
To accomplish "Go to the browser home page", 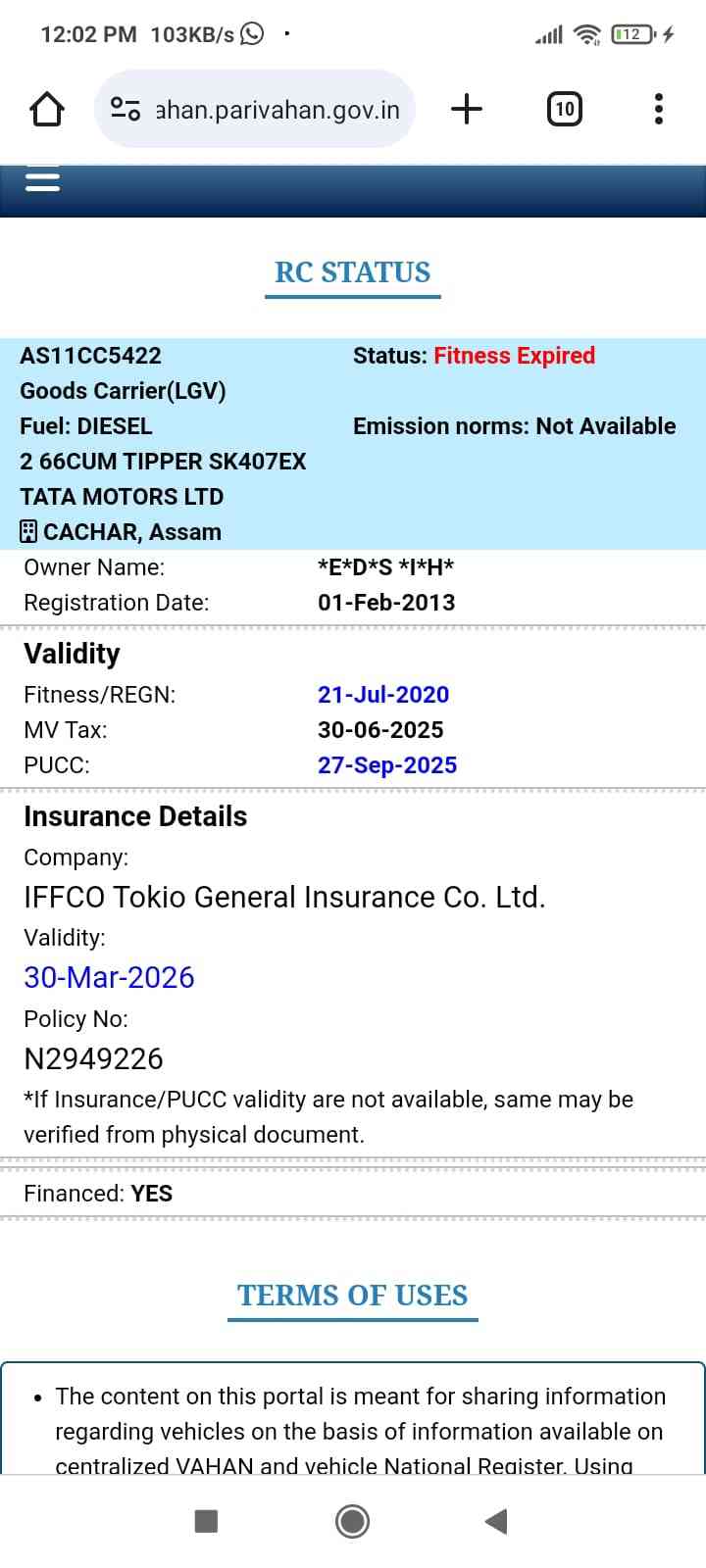I will point(47,109).
